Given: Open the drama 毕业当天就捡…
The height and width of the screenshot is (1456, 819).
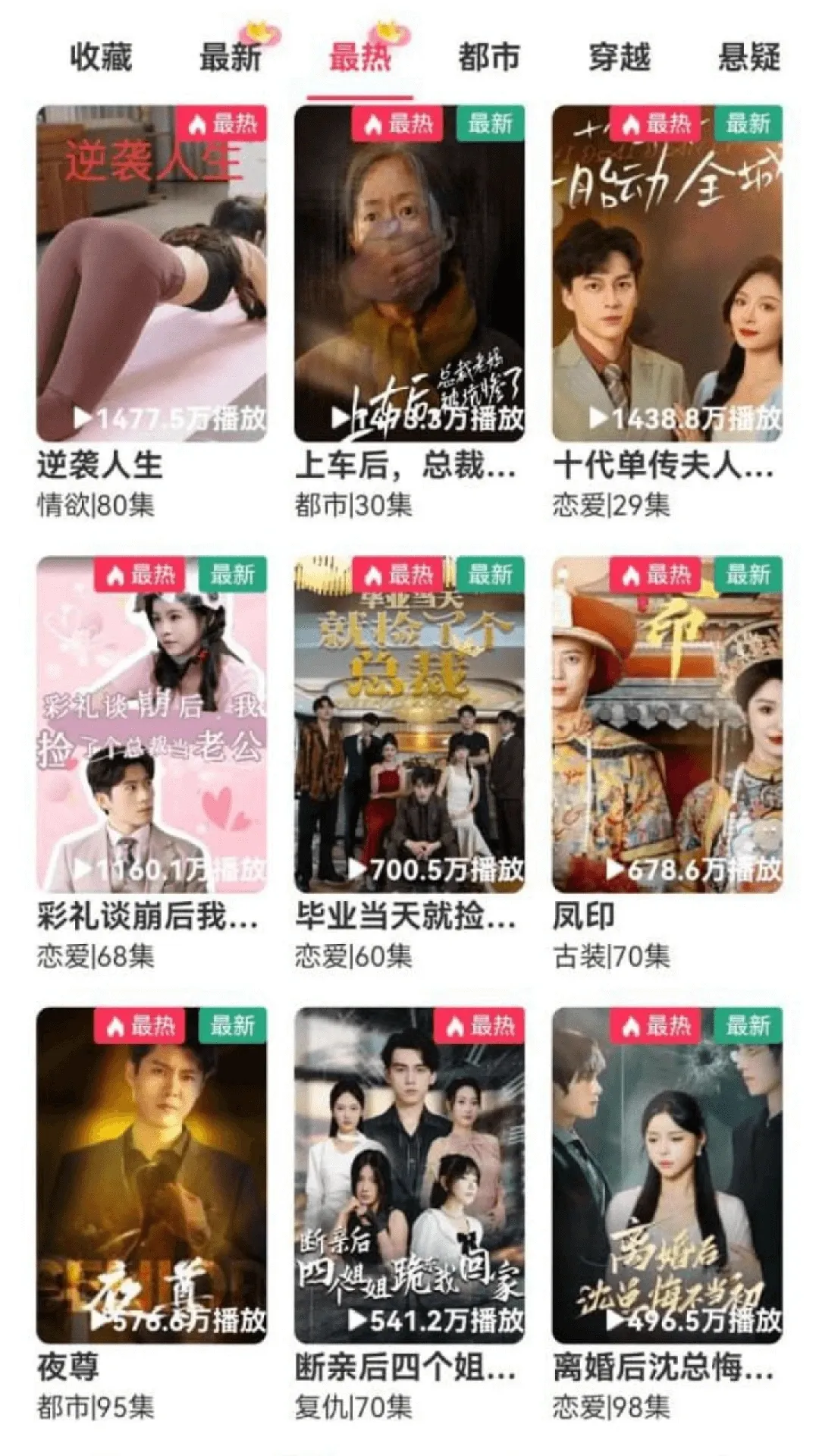Looking at the screenshot, I should (x=409, y=724).
